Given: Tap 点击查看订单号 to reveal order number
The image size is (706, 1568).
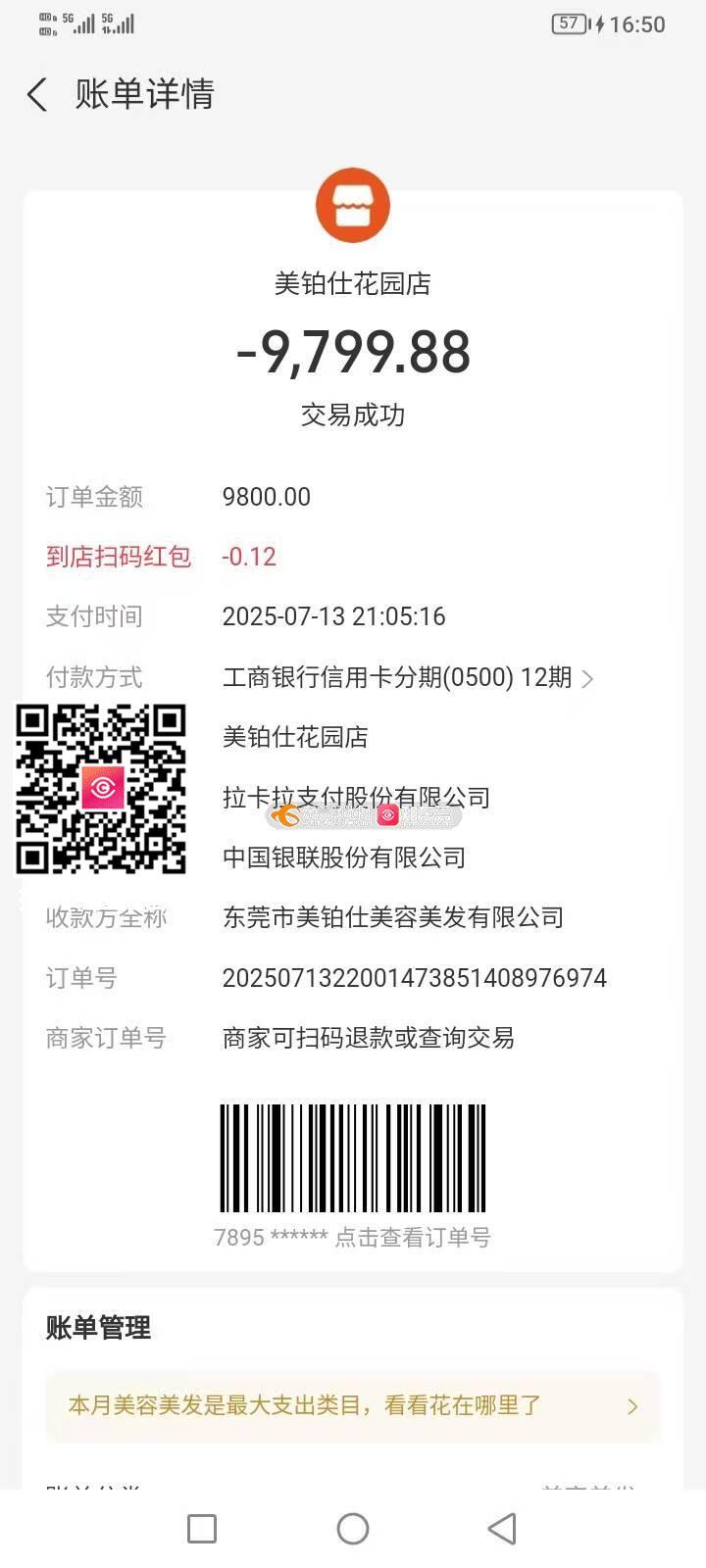Looking at the screenshot, I should coord(412,1238).
